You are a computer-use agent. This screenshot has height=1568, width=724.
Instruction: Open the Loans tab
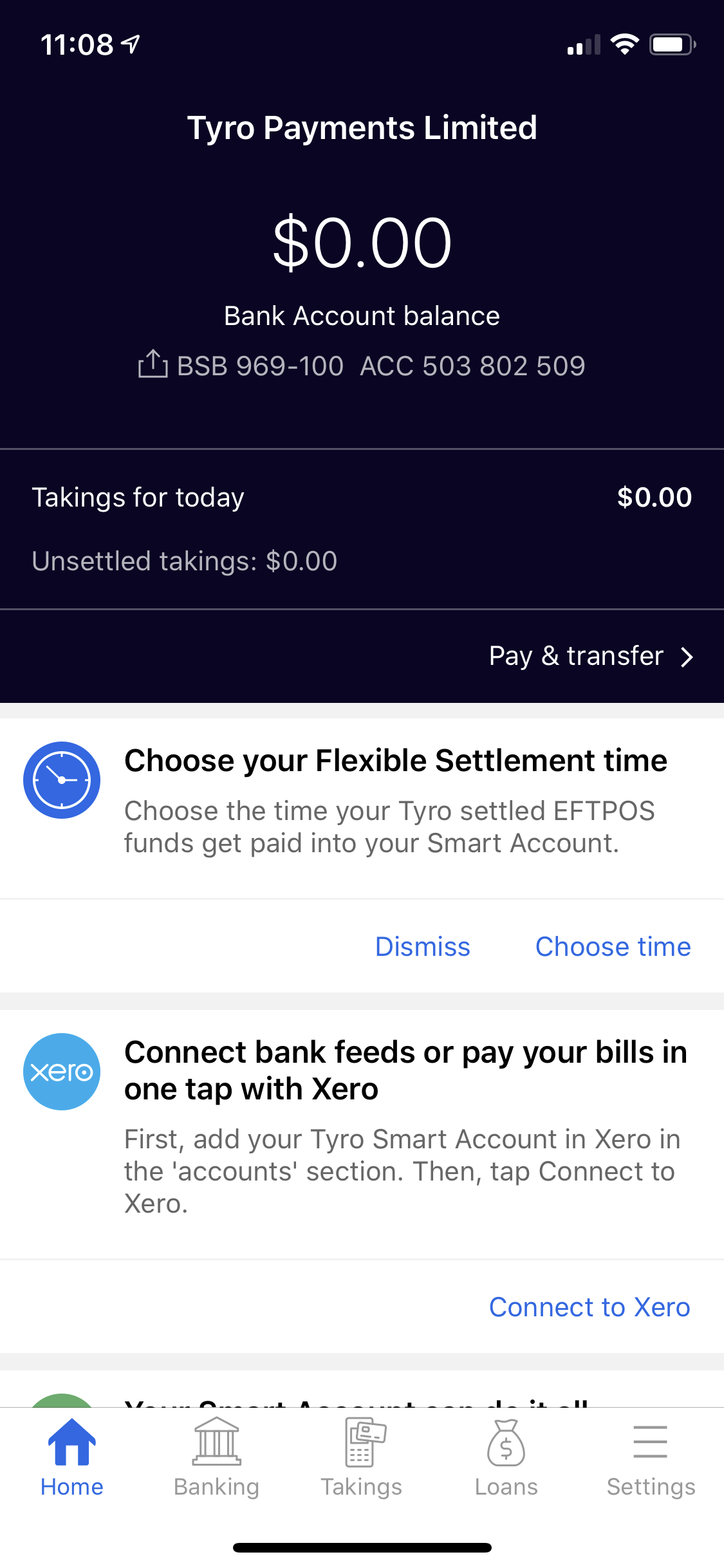coord(506,1458)
